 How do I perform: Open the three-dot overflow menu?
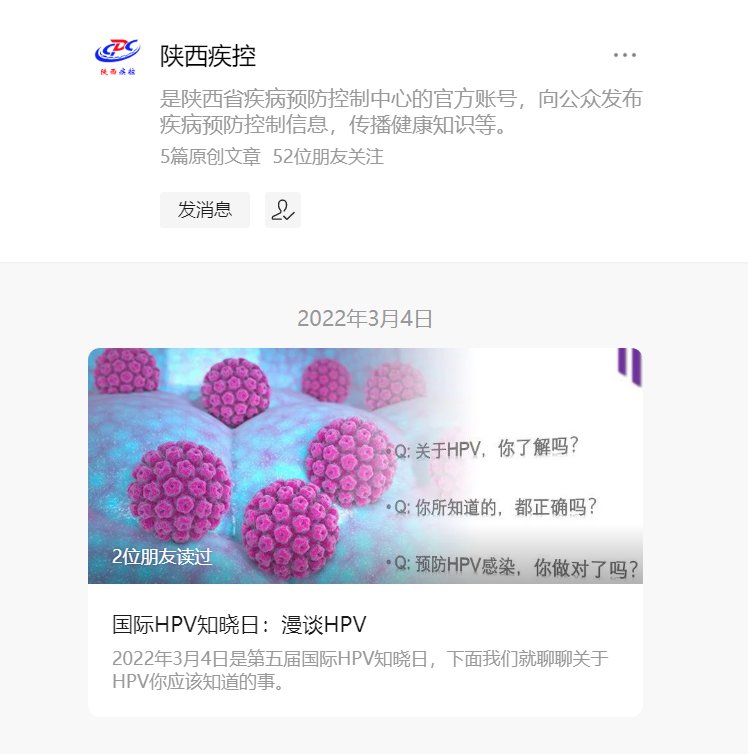point(624,55)
